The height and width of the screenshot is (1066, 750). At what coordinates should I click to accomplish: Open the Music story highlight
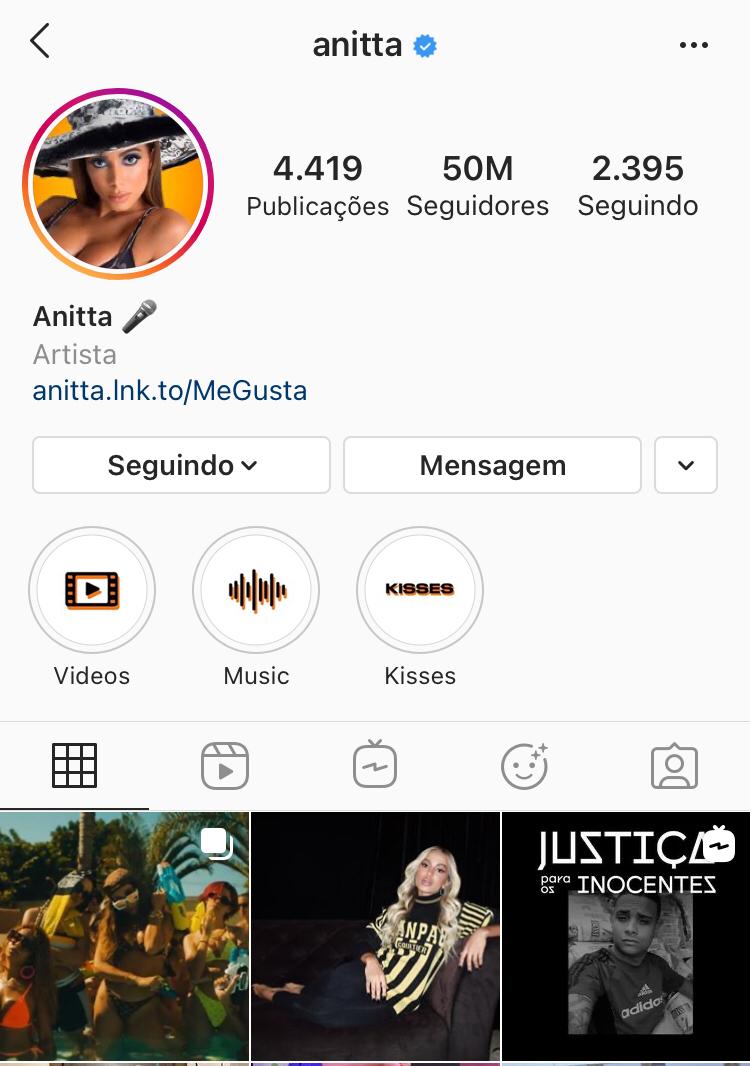256,590
